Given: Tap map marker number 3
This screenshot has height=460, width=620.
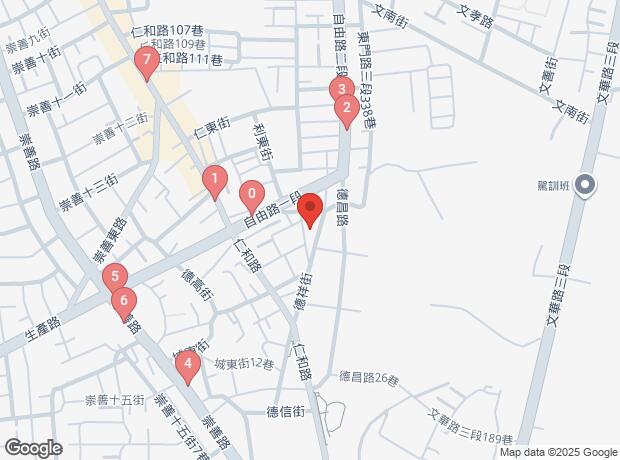Looking at the screenshot, I should [338, 90].
